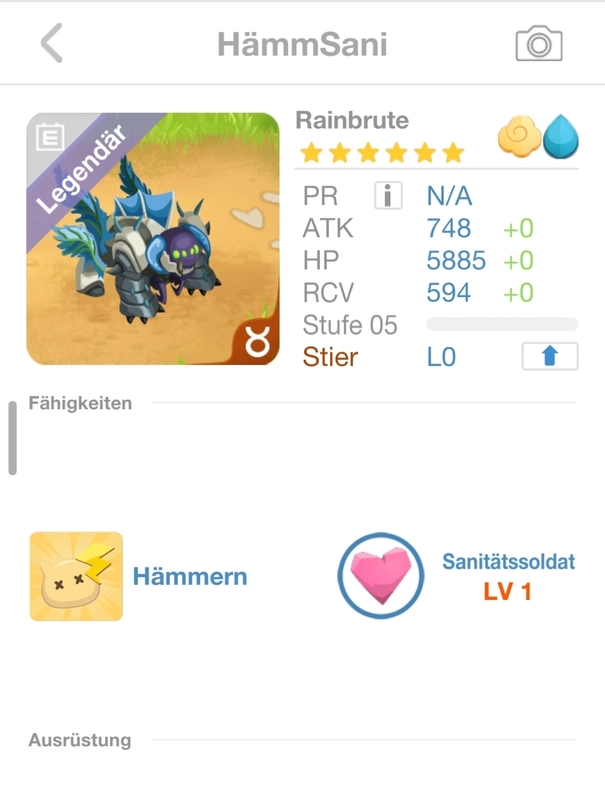Go back using the arrow
This screenshot has height=800, width=605.
click(x=52, y=44)
